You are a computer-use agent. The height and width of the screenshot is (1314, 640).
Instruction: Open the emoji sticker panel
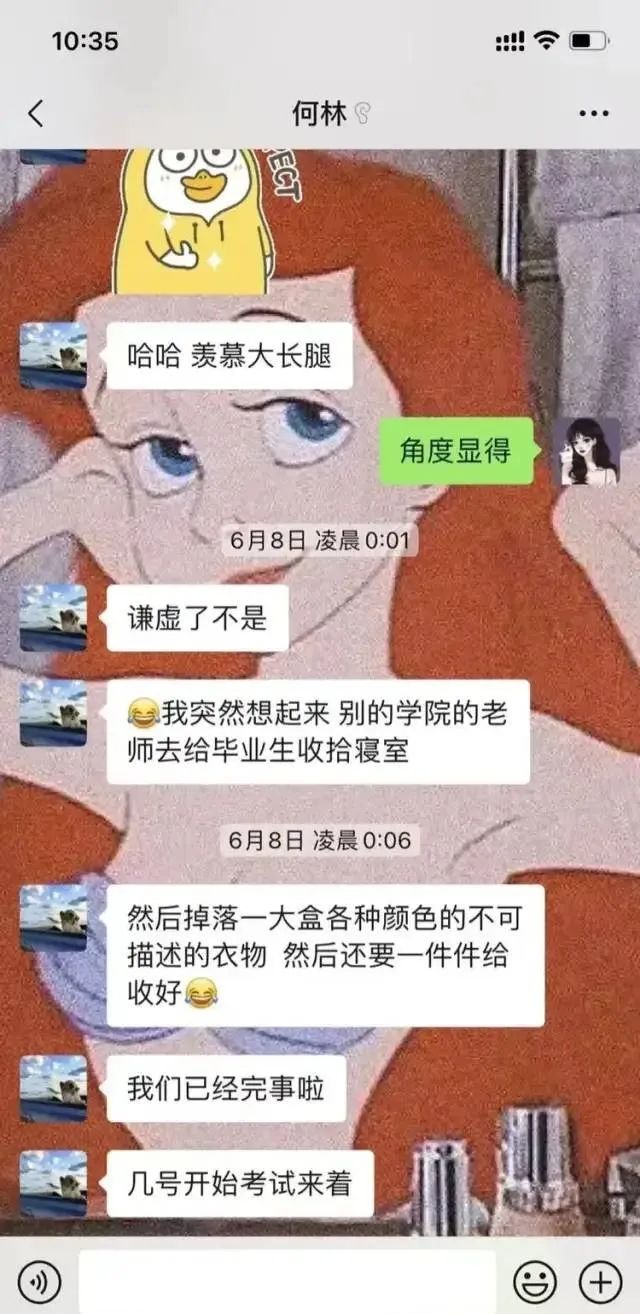535,1280
